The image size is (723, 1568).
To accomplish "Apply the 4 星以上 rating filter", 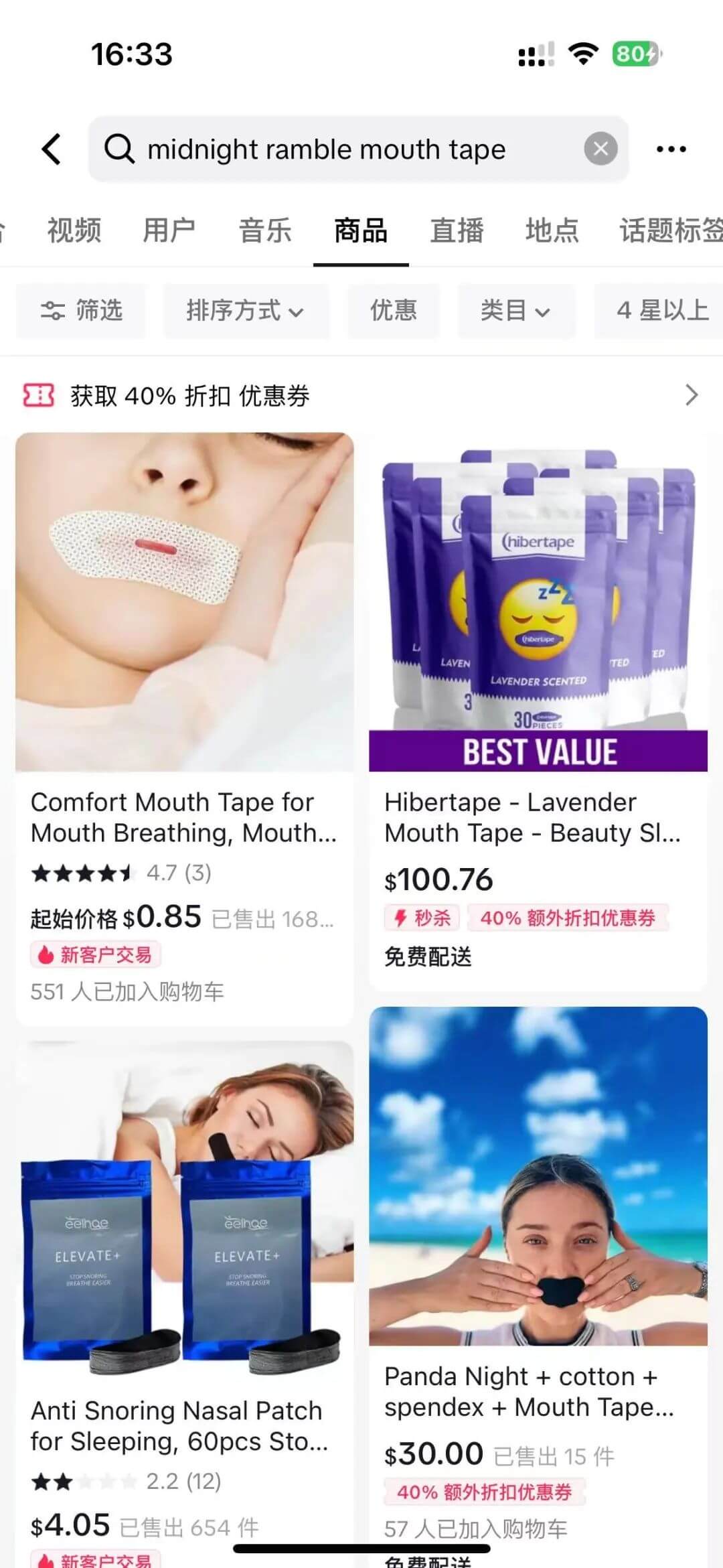I will 661,311.
